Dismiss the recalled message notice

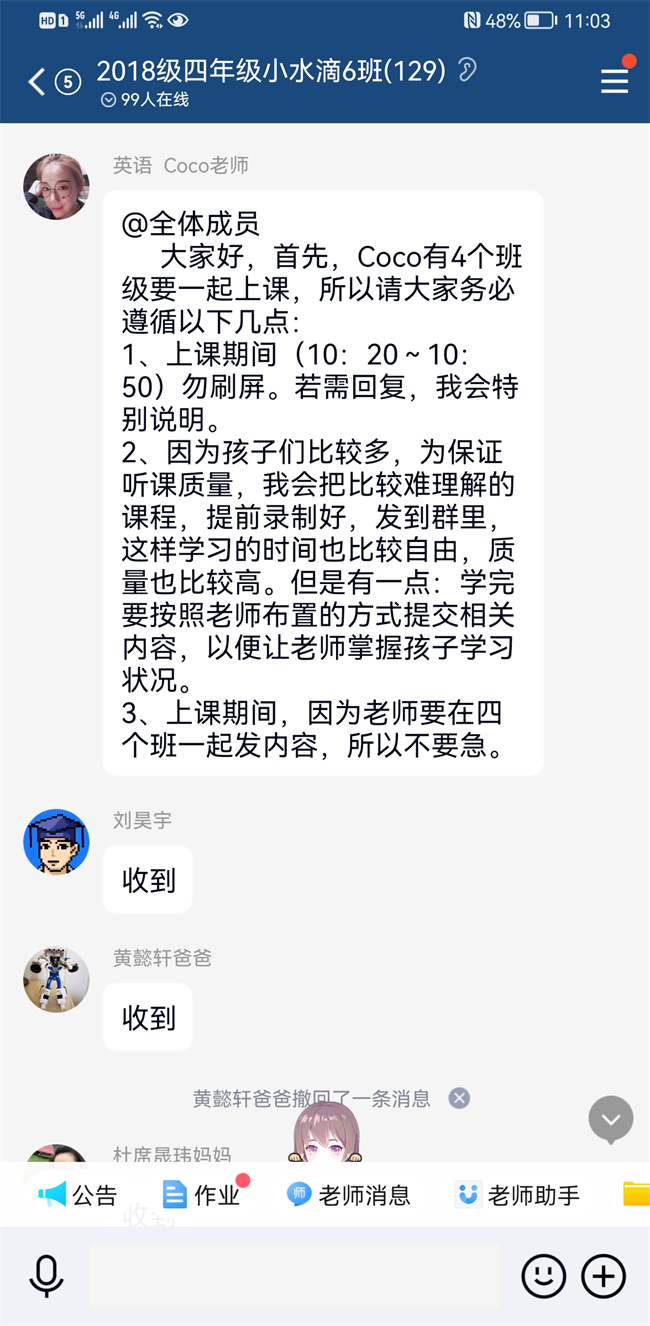[x=459, y=1098]
